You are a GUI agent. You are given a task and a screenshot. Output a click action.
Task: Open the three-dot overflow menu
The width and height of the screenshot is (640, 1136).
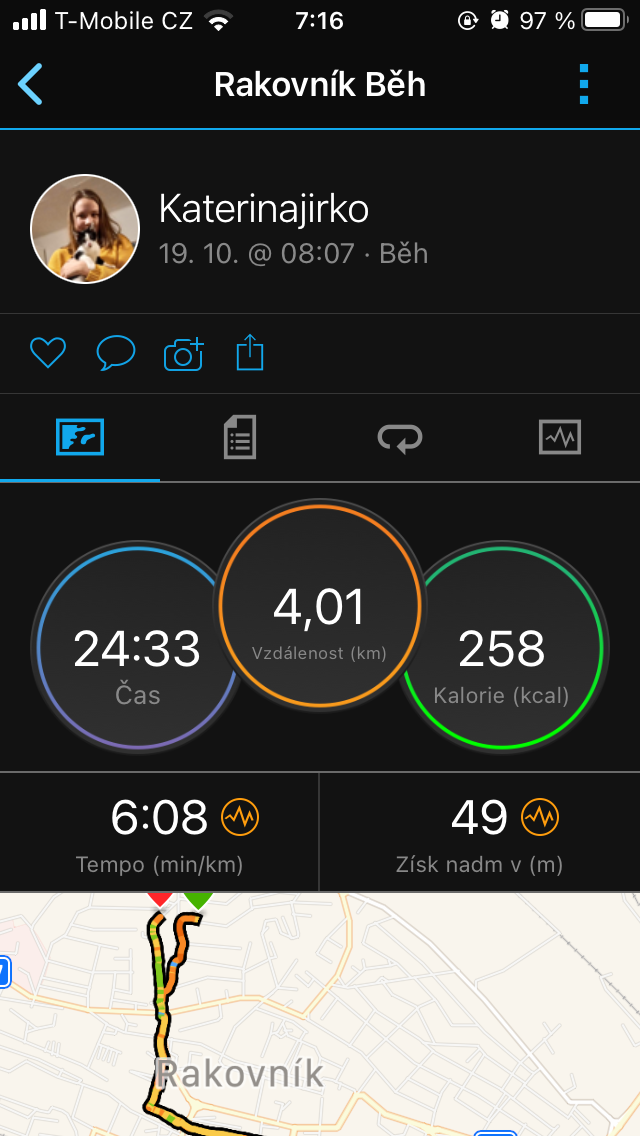[x=584, y=84]
